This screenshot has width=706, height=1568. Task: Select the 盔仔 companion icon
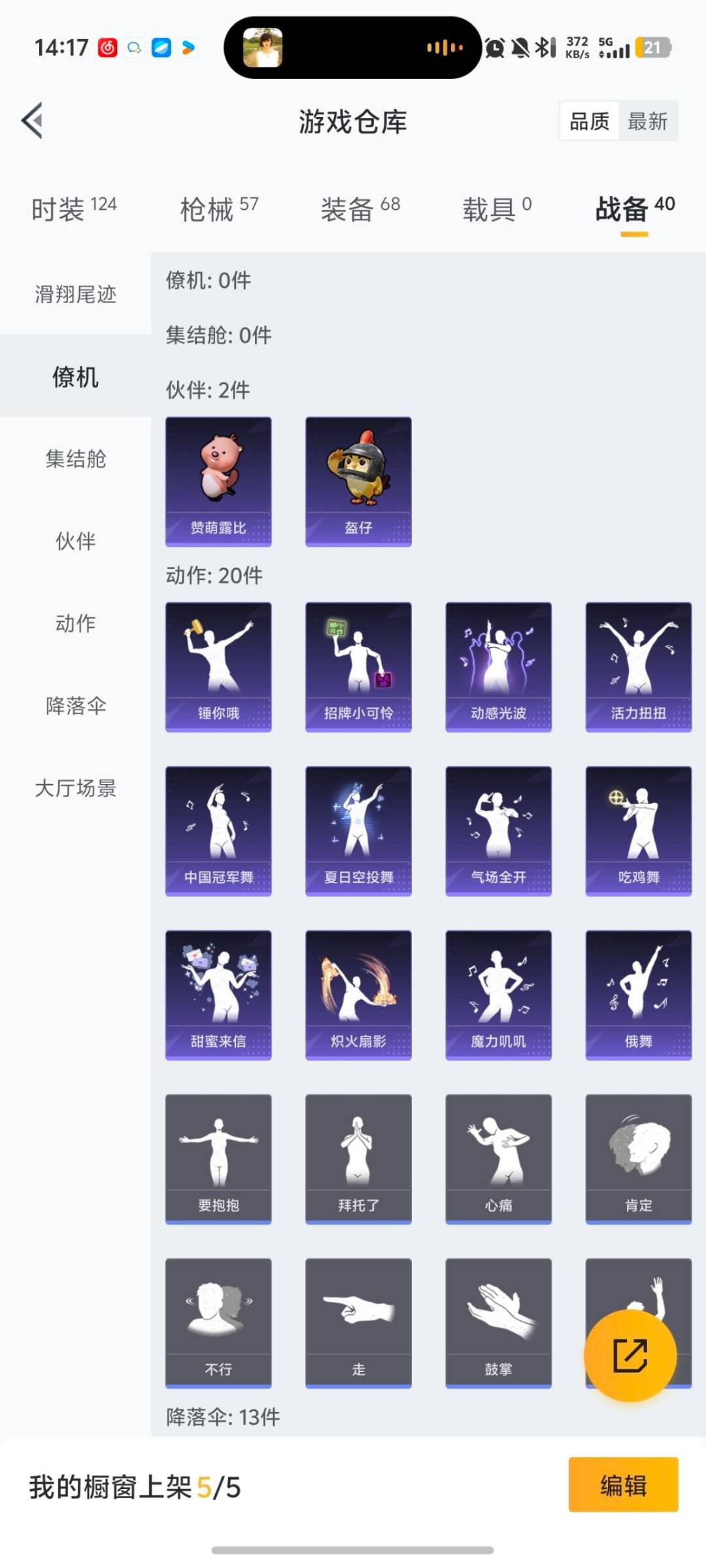point(359,480)
